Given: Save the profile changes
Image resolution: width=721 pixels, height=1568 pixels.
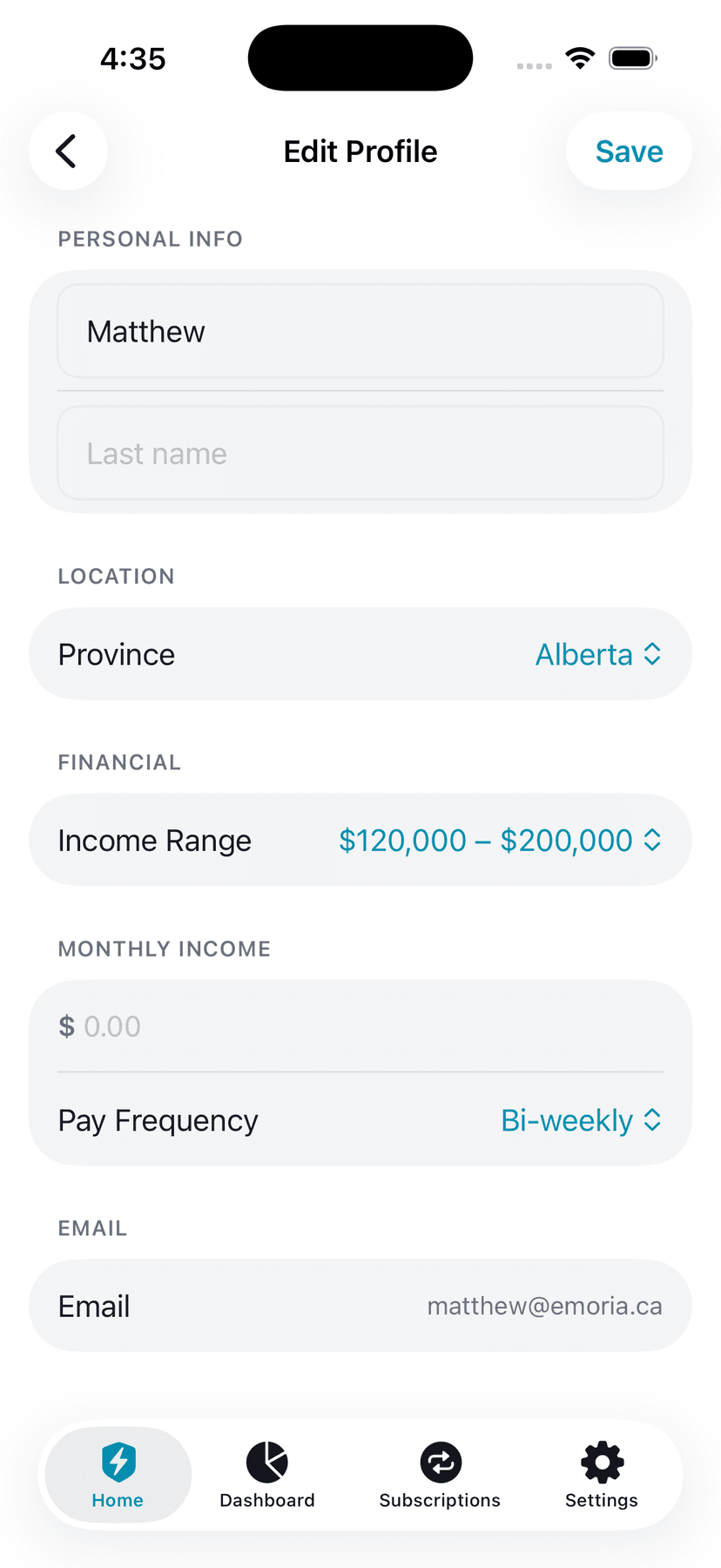Looking at the screenshot, I should click(x=629, y=151).
